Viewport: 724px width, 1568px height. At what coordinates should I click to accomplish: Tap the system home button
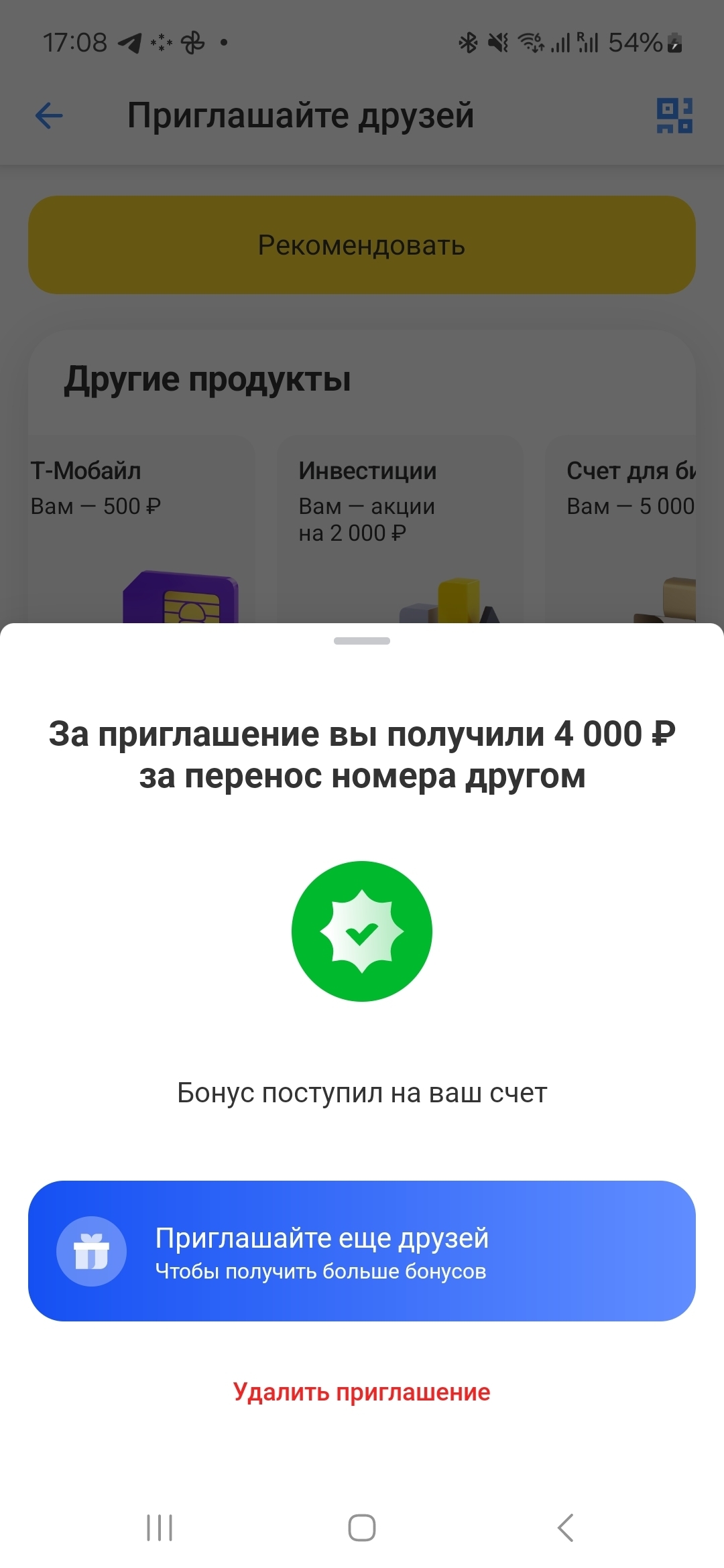point(362,1528)
